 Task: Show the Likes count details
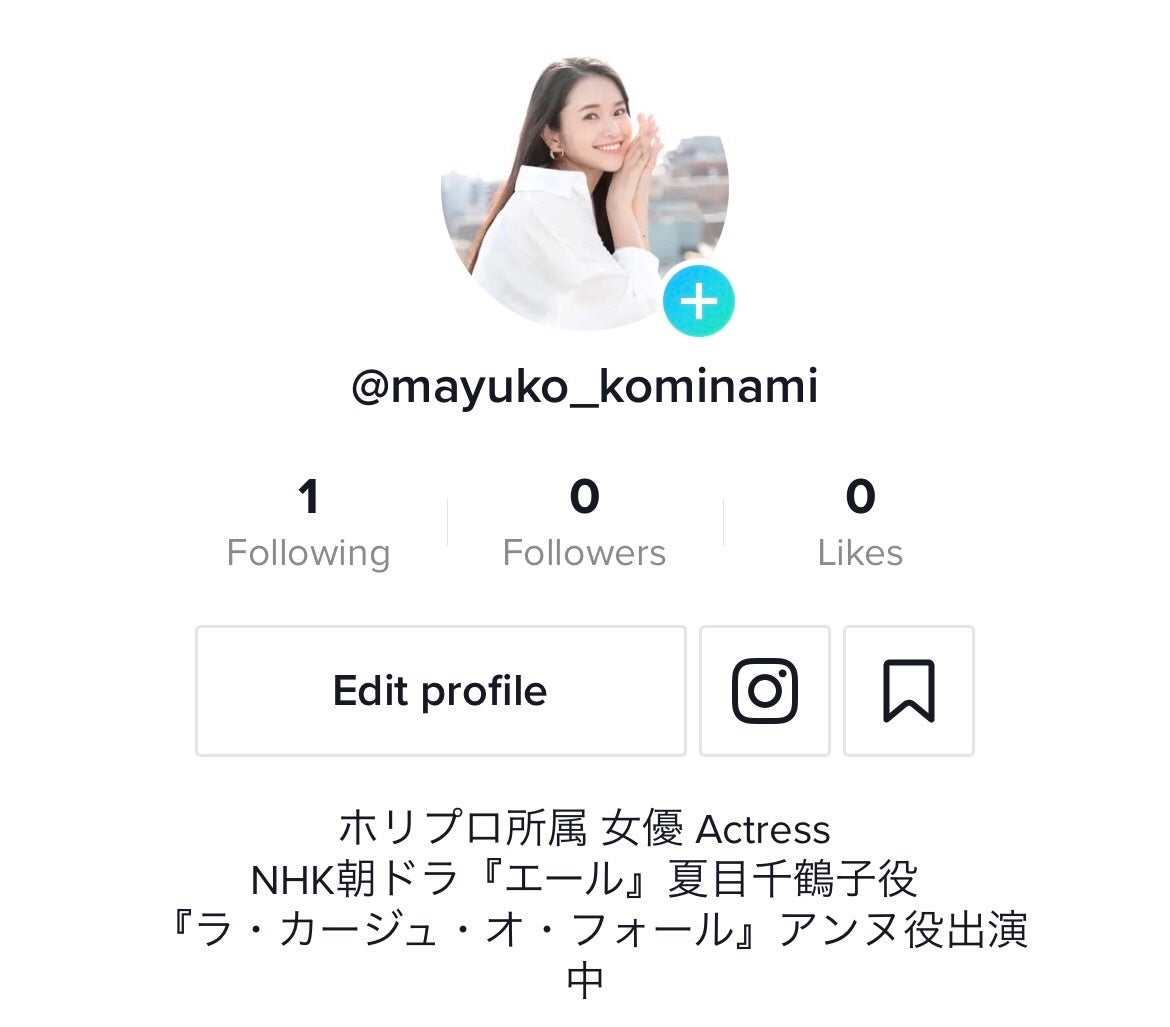point(860,525)
